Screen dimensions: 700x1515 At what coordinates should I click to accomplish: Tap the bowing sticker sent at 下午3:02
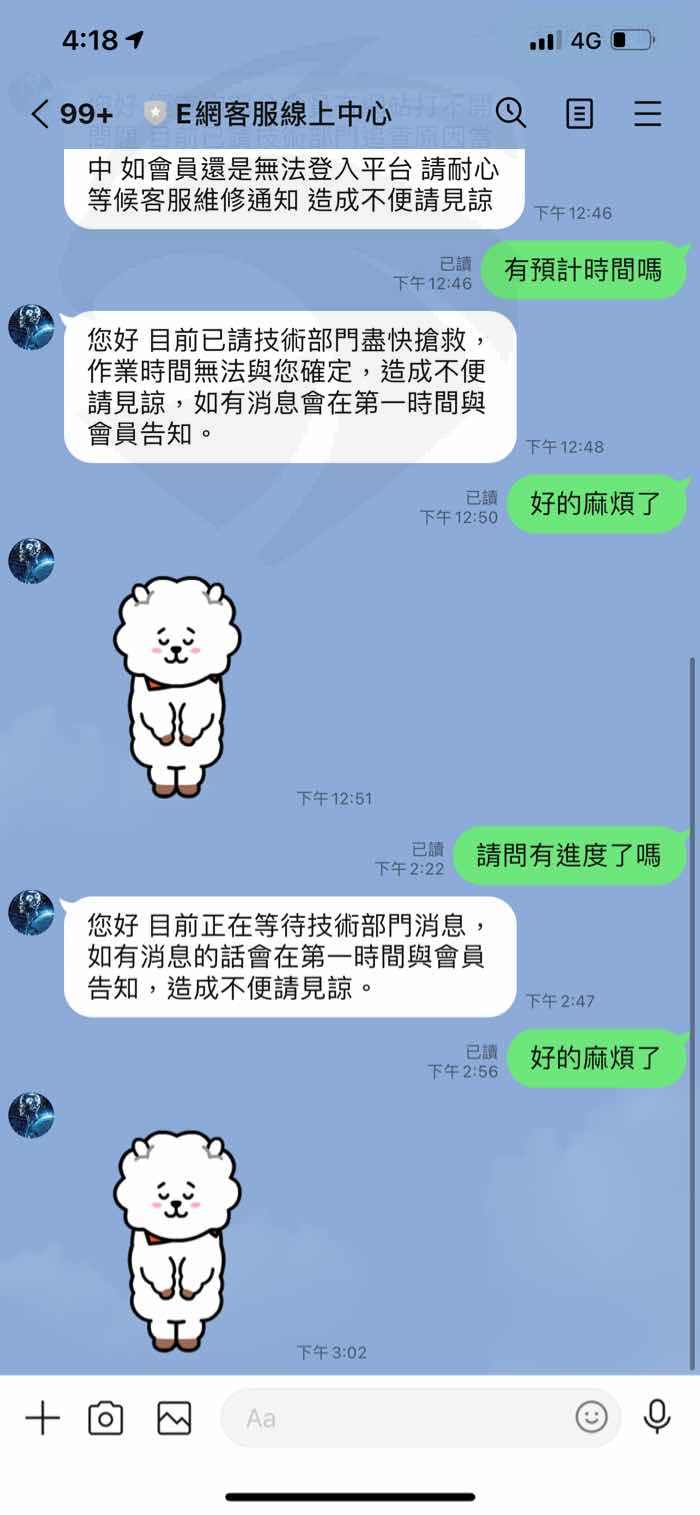pyautogui.click(x=176, y=1240)
